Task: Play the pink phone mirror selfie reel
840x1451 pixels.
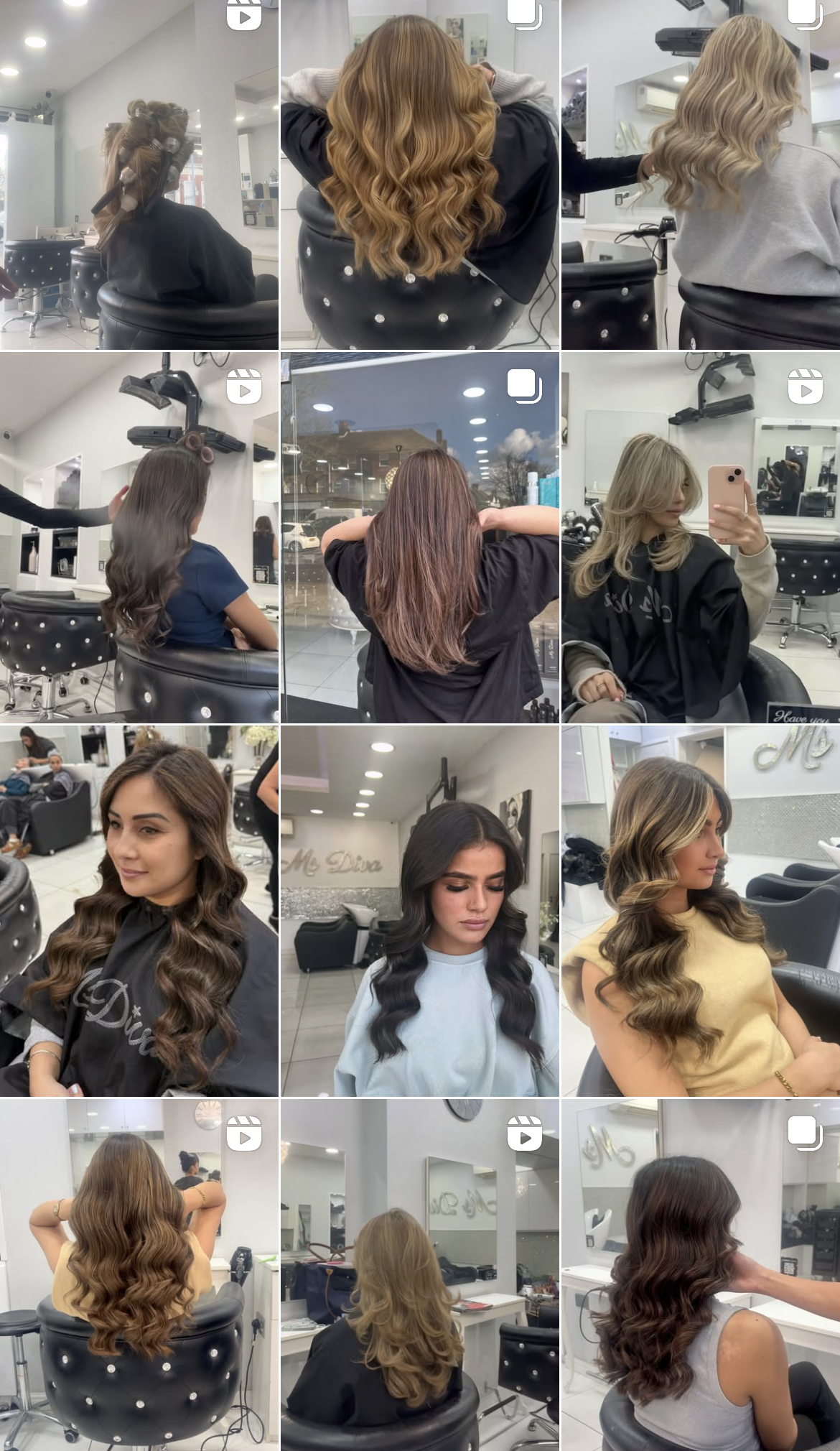Action: point(700,537)
